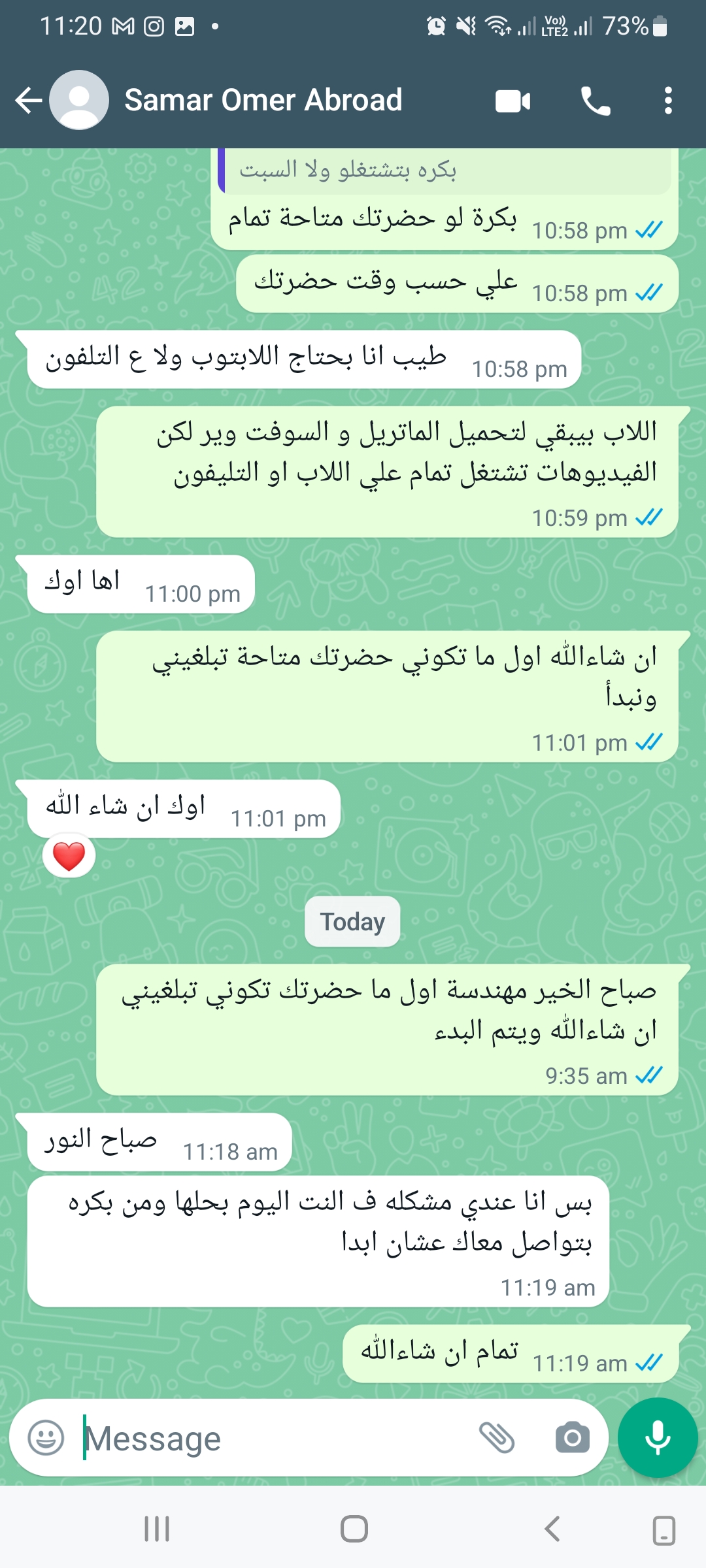This screenshot has width=706, height=1568.
Task: Focus the Message text field
Action: [275, 1438]
